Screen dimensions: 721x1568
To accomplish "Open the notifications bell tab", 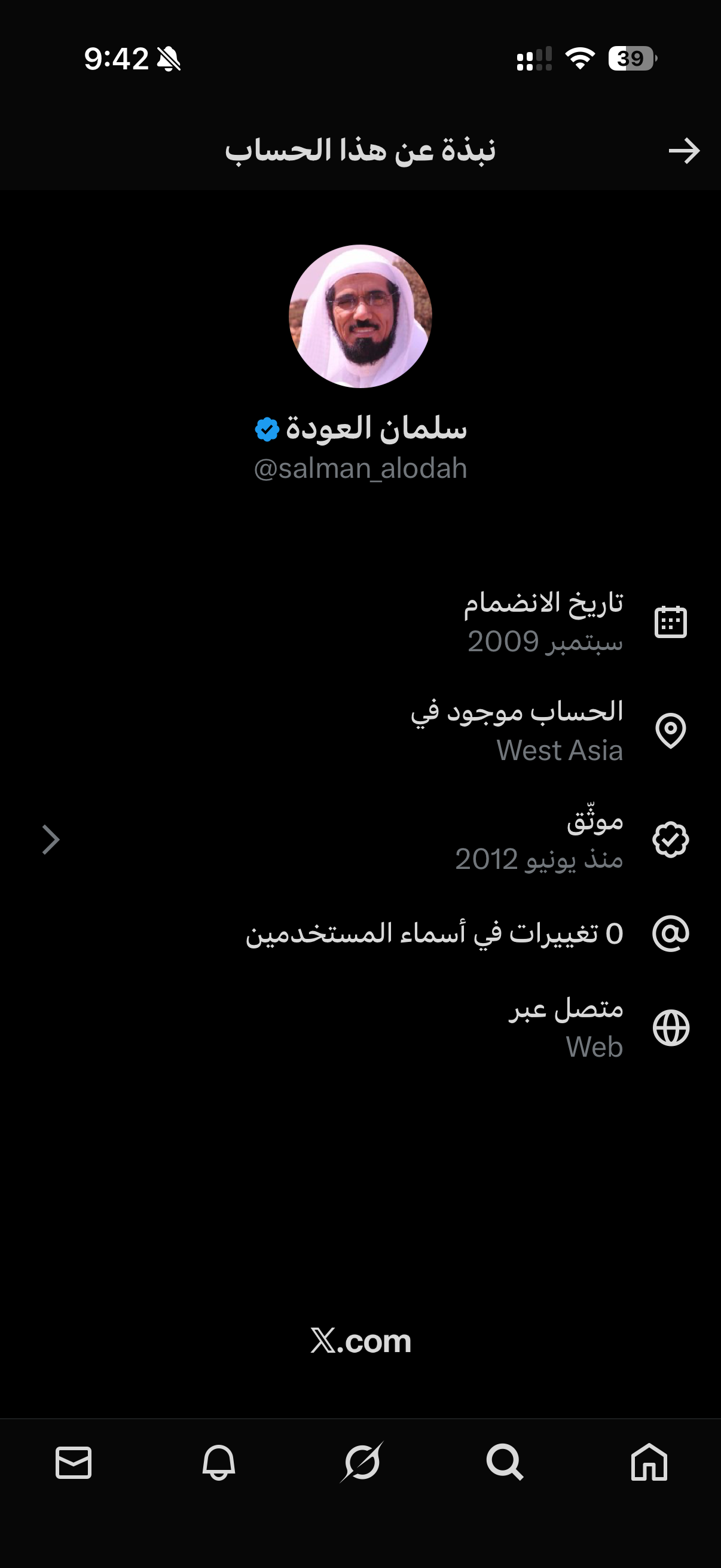I will pos(218,1462).
